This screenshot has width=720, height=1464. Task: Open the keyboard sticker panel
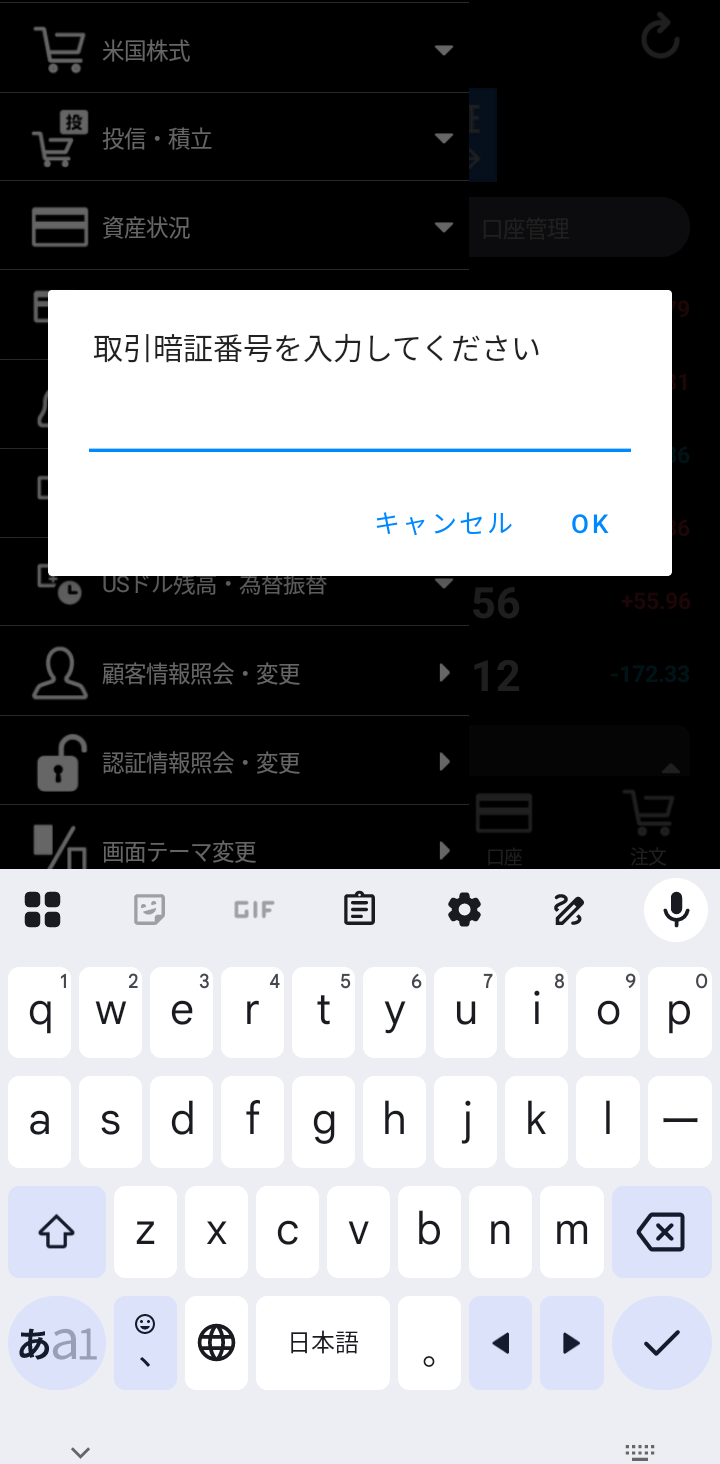pos(149,909)
